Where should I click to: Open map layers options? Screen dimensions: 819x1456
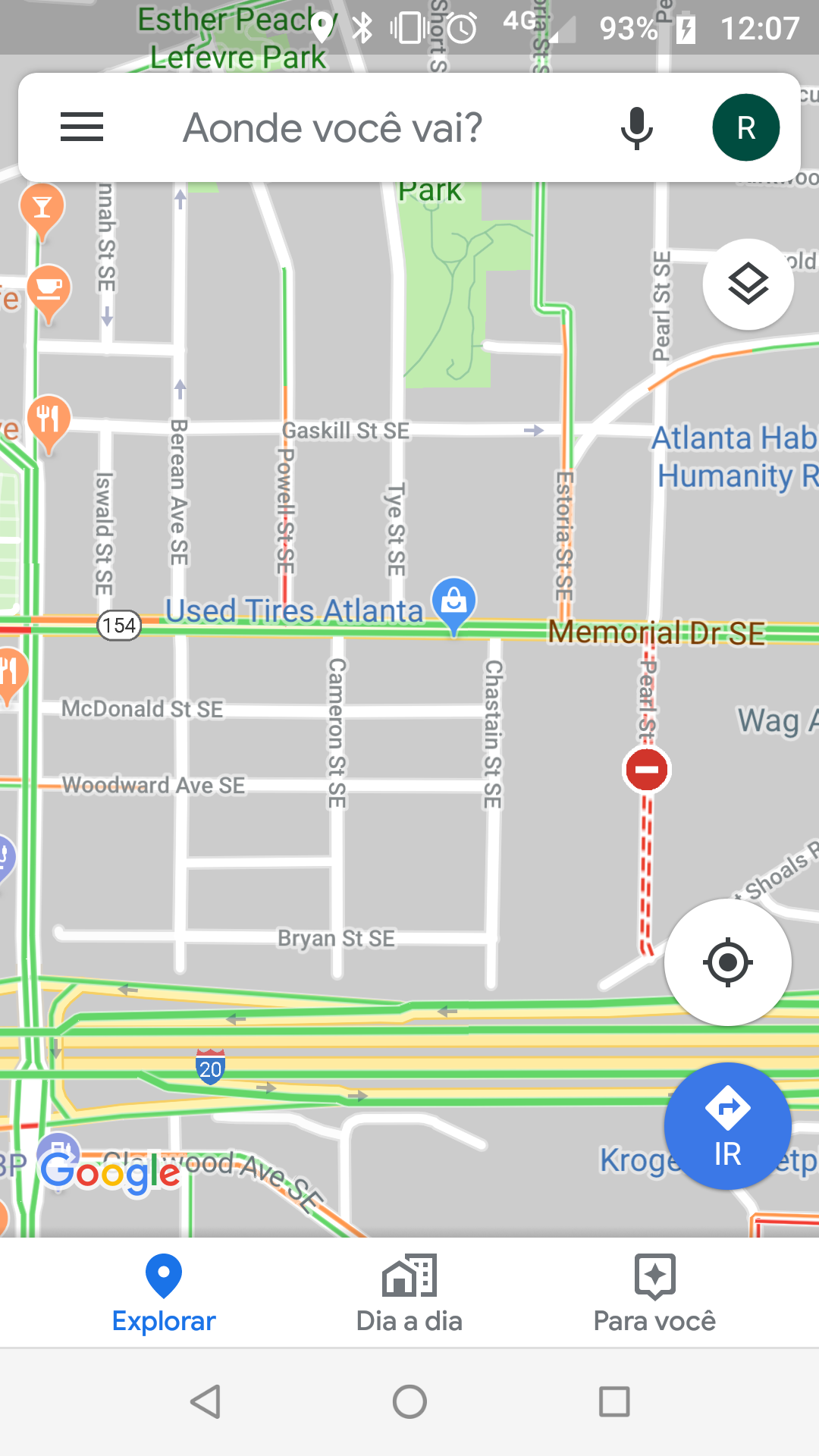748,284
